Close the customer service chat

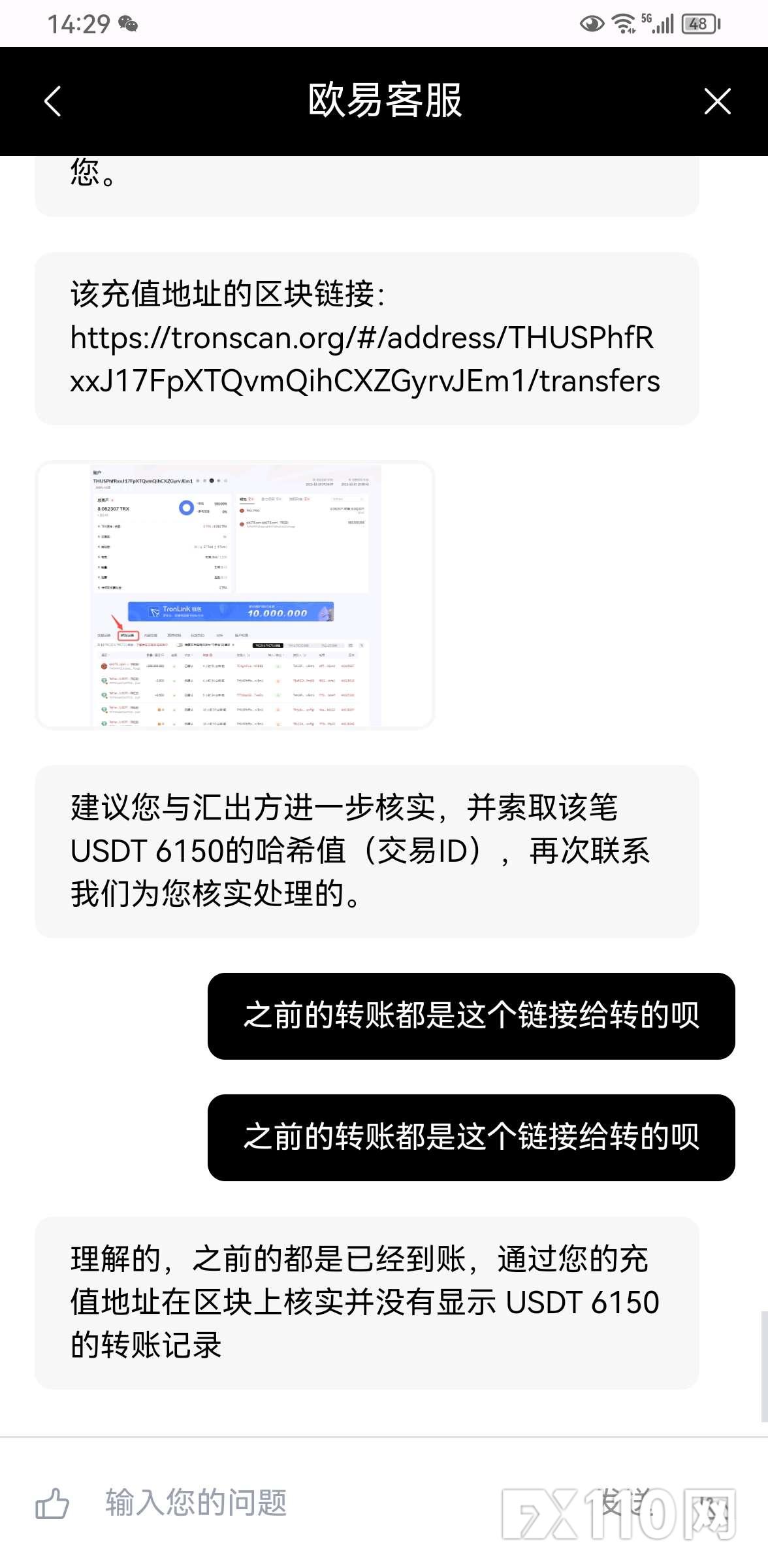click(717, 101)
